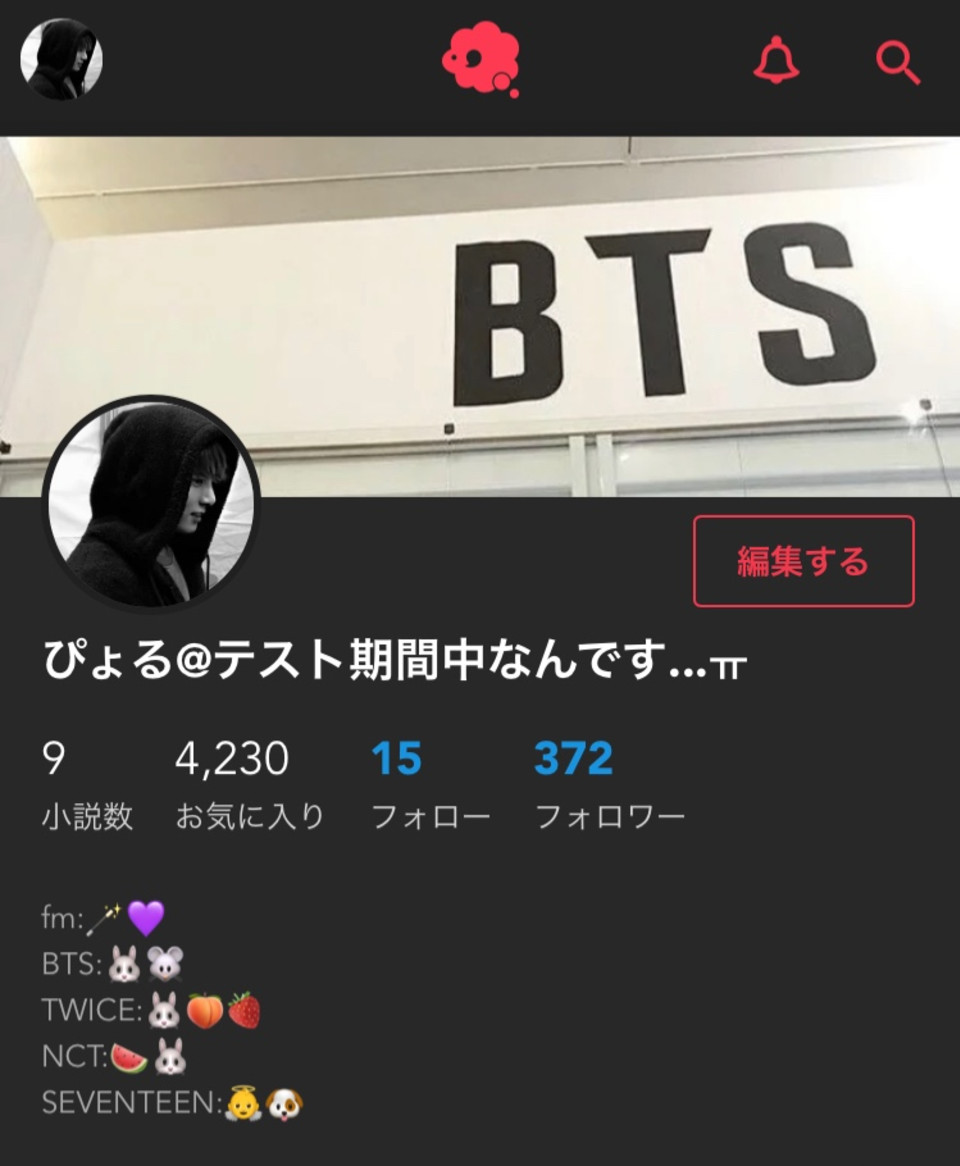Open the notifications bell

pos(775,62)
